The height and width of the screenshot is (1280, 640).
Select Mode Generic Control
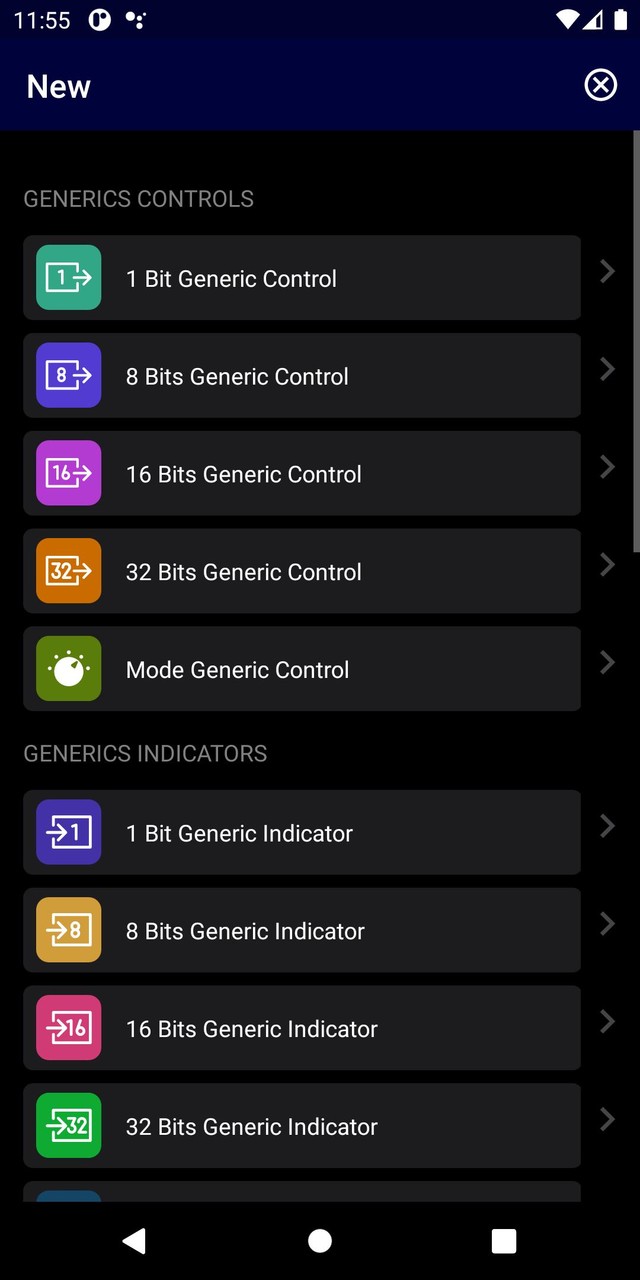point(302,669)
